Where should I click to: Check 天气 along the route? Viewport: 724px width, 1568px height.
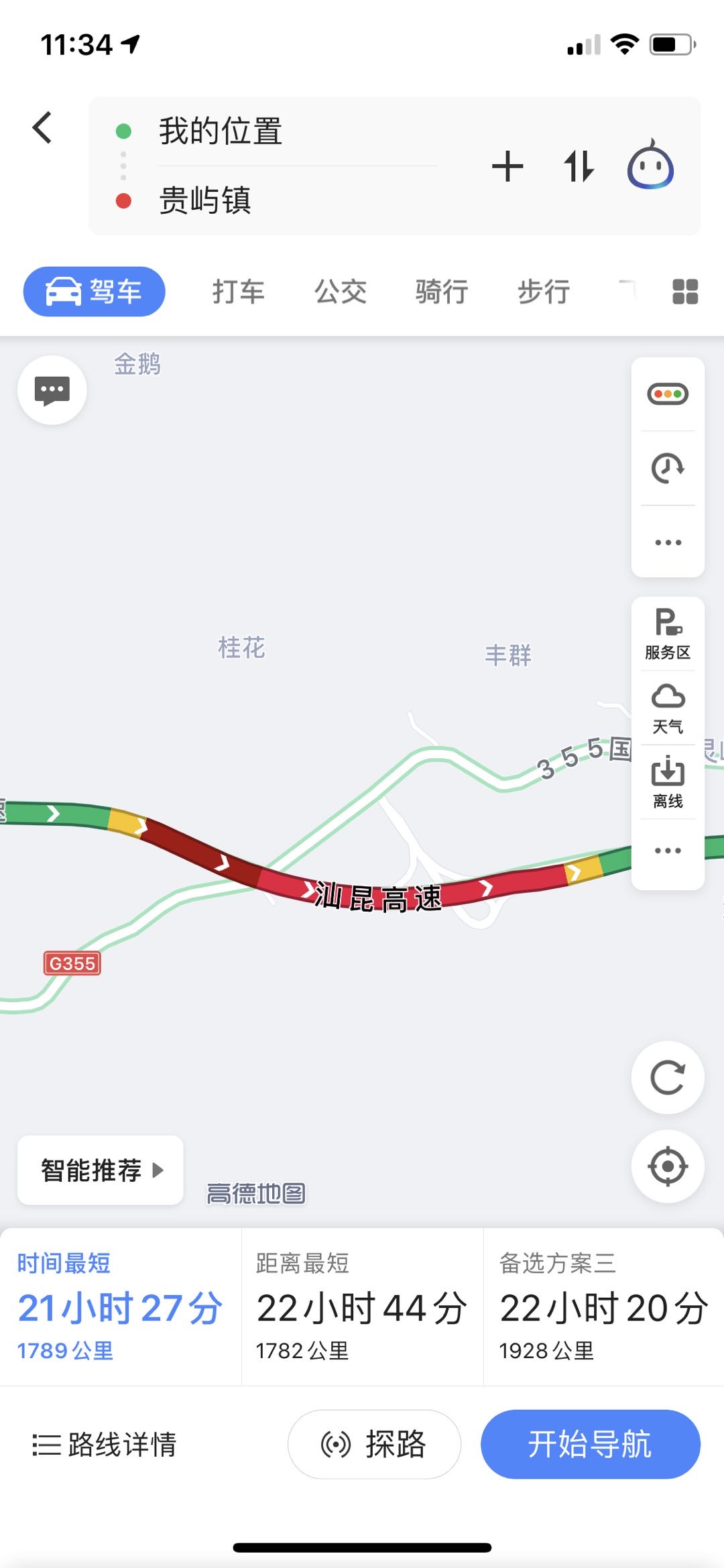click(668, 709)
